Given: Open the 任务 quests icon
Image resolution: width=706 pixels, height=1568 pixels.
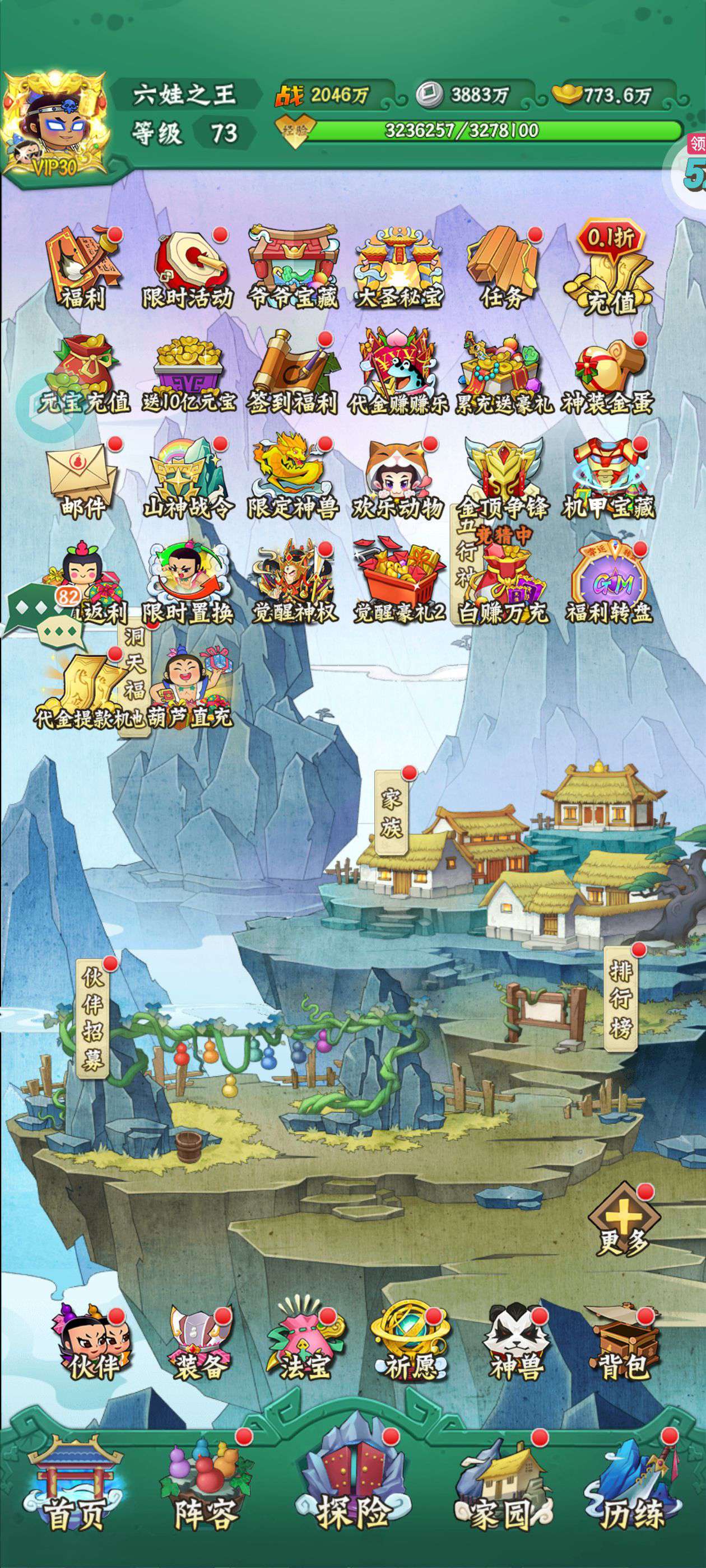Looking at the screenshot, I should (x=503, y=267).
